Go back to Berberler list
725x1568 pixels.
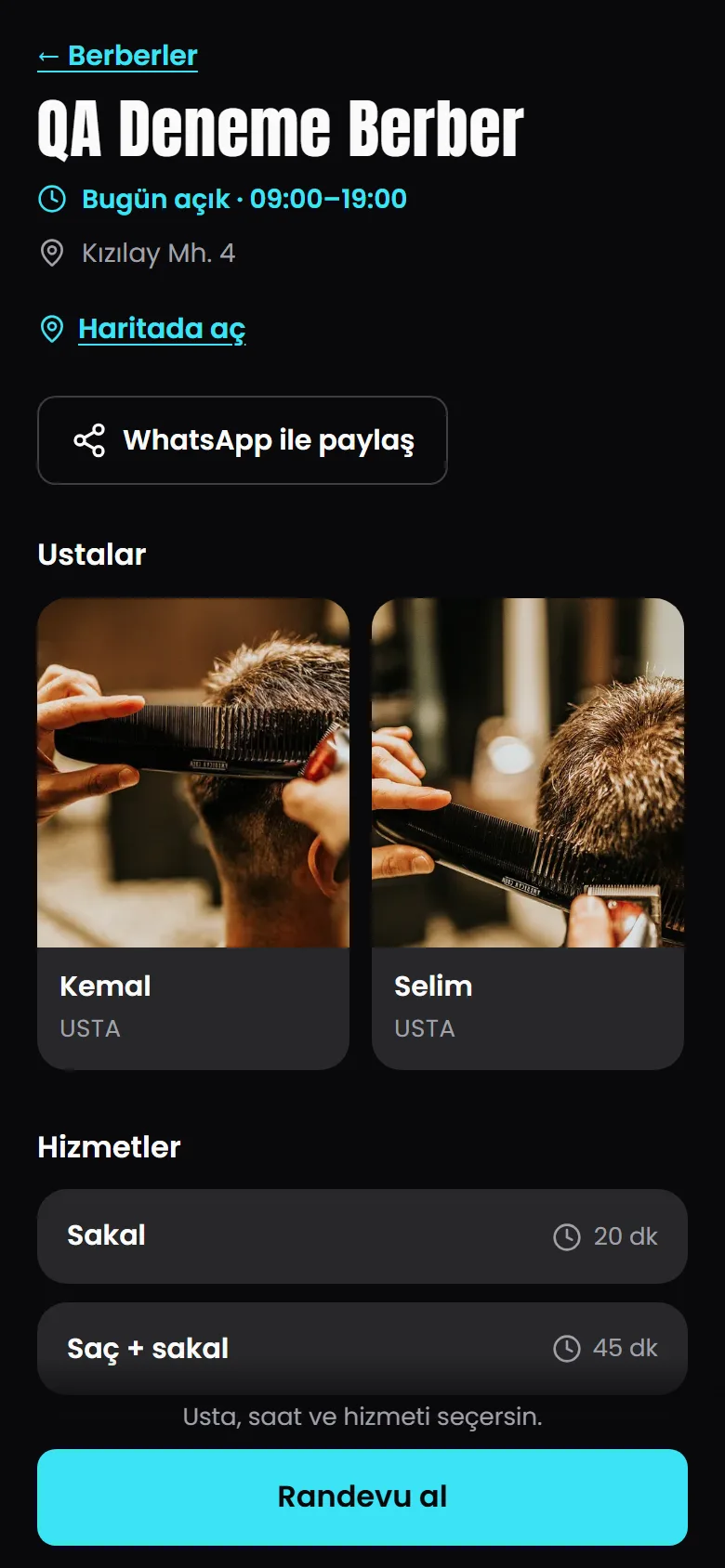click(x=117, y=56)
